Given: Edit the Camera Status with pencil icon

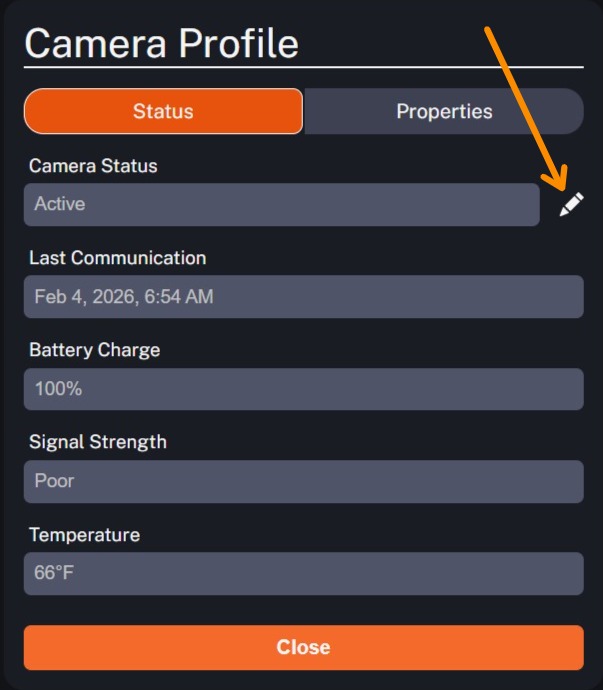Looking at the screenshot, I should point(571,205).
